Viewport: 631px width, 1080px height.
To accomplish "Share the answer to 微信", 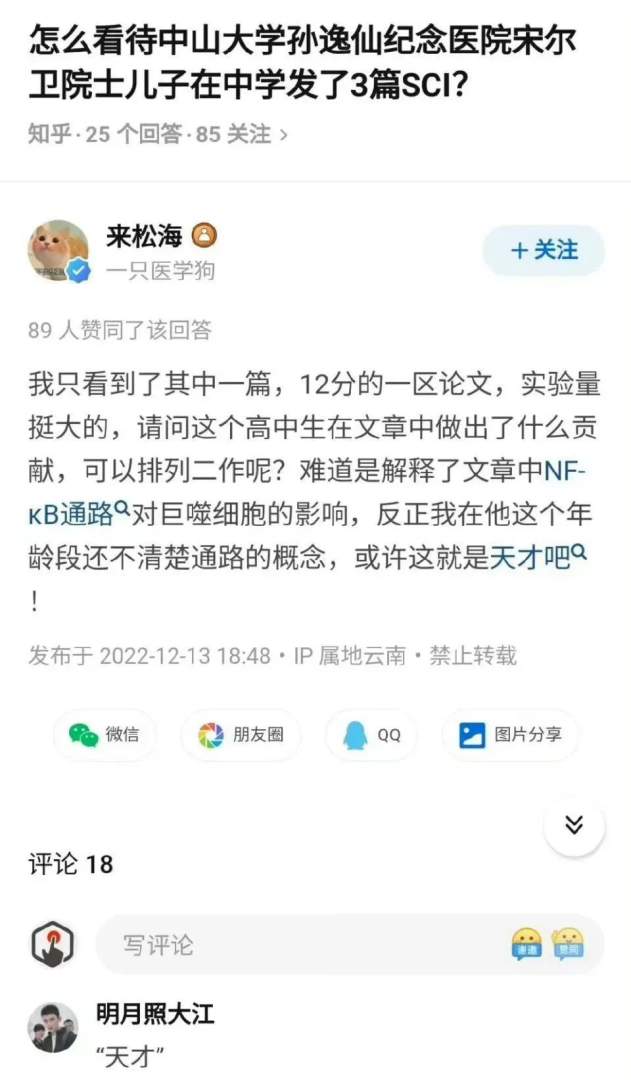I will (104, 735).
